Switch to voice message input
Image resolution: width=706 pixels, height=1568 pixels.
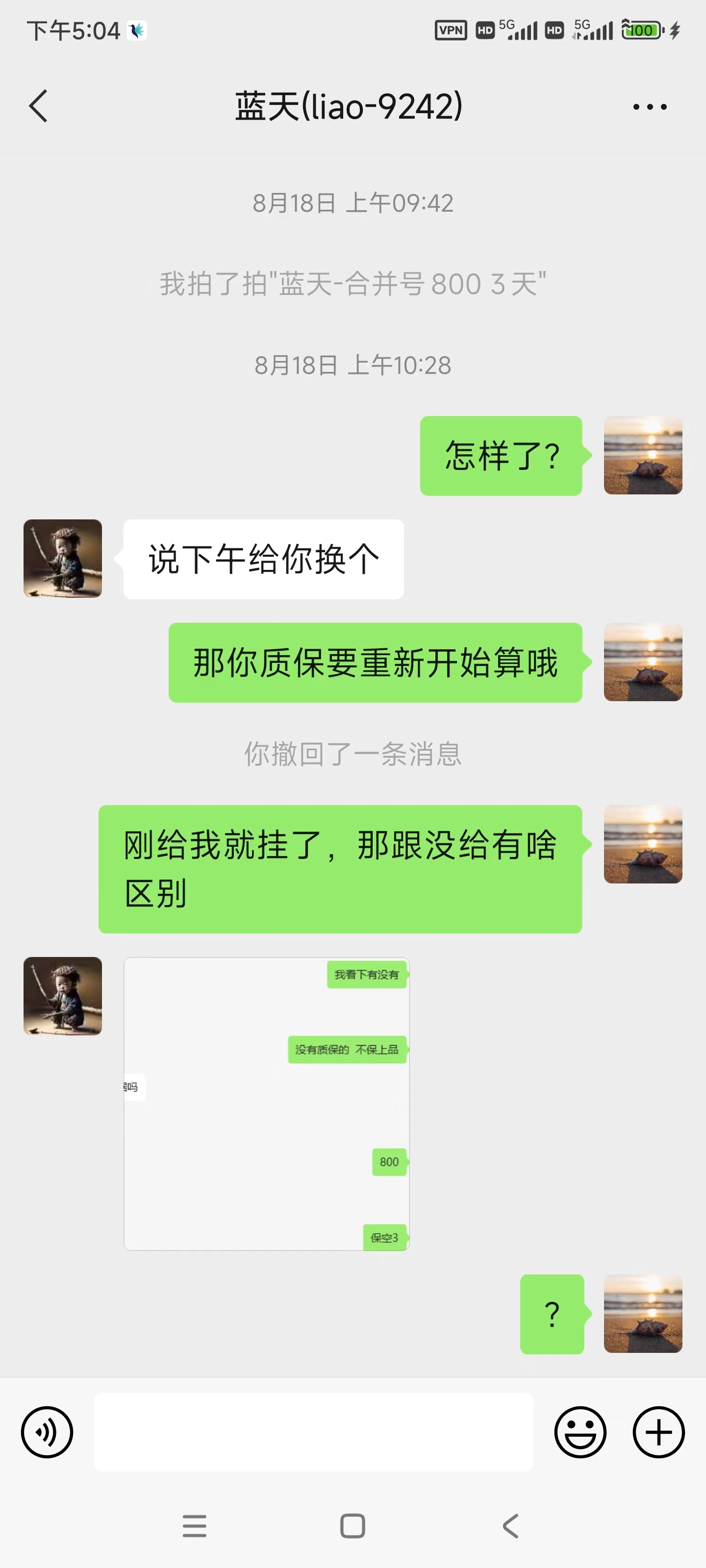[47, 1432]
